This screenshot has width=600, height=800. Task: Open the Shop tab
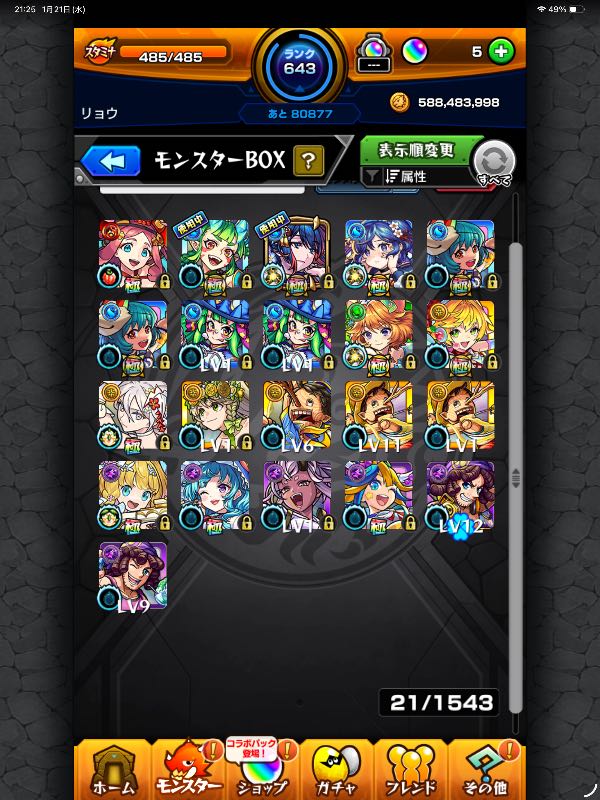point(261,770)
